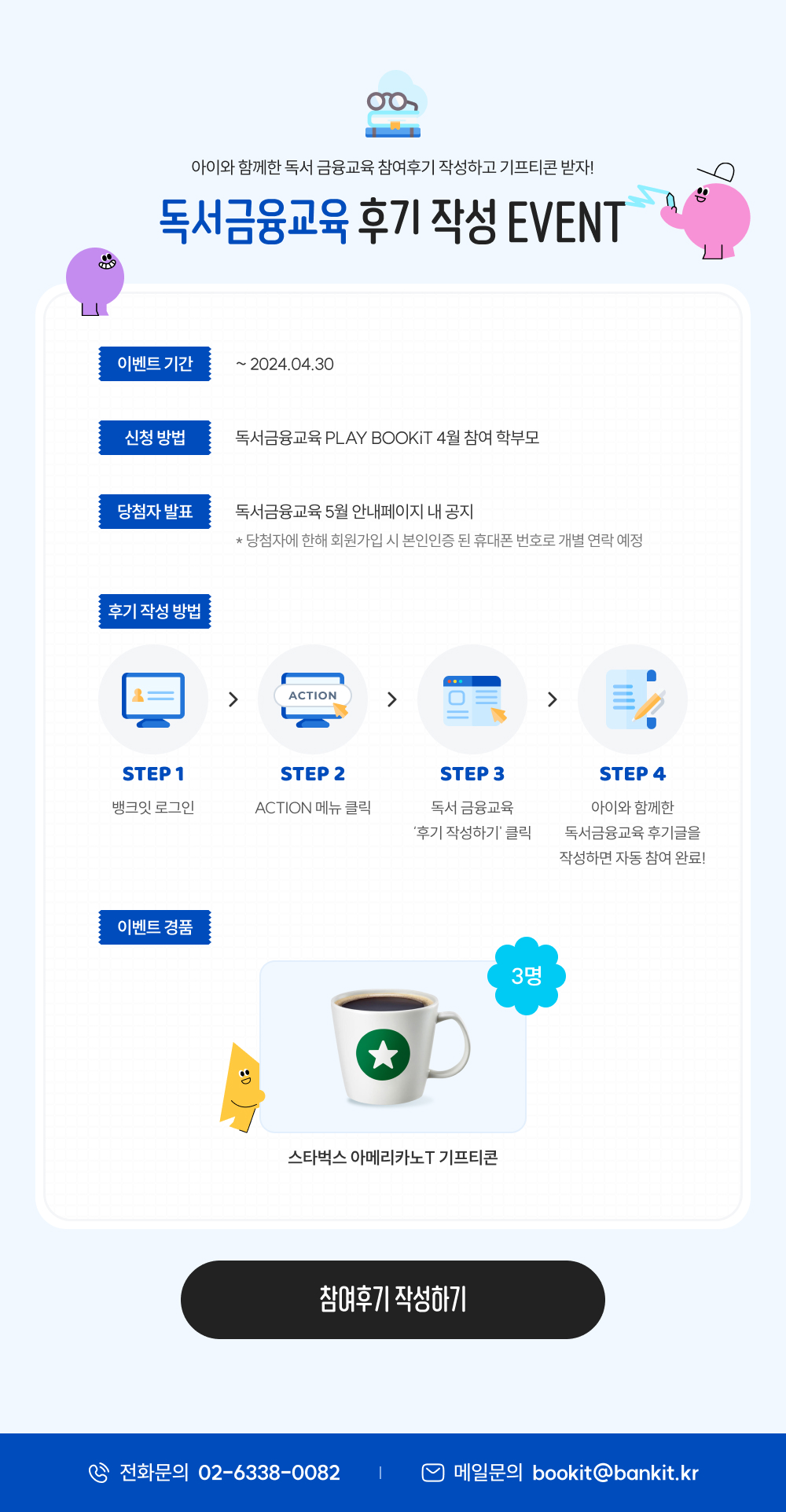The image size is (786, 1512).
Task: Call the 02-6338-0082 phone inquiry number
Action: tap(269, 1473)
